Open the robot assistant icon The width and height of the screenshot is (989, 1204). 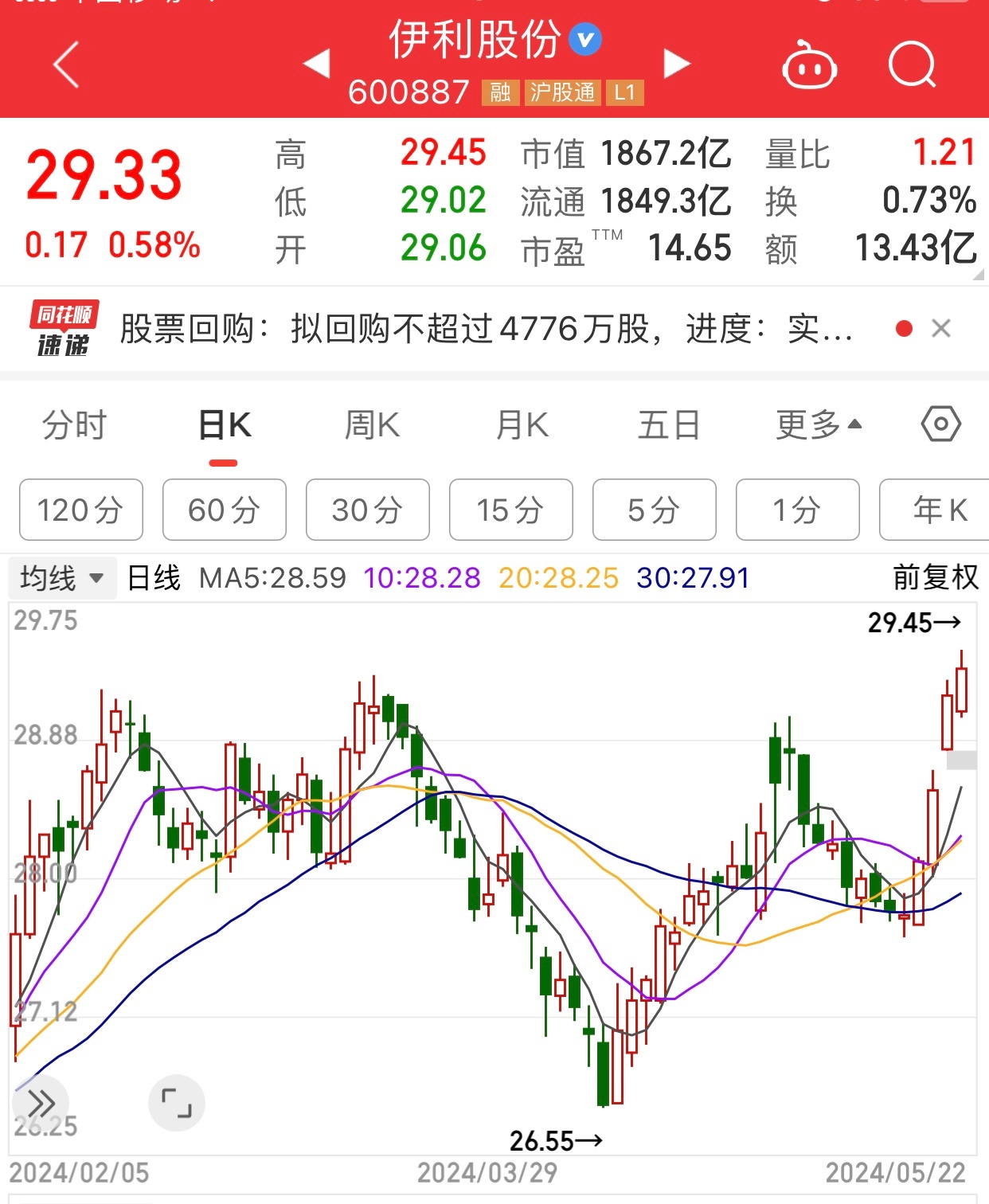(809, 66)
